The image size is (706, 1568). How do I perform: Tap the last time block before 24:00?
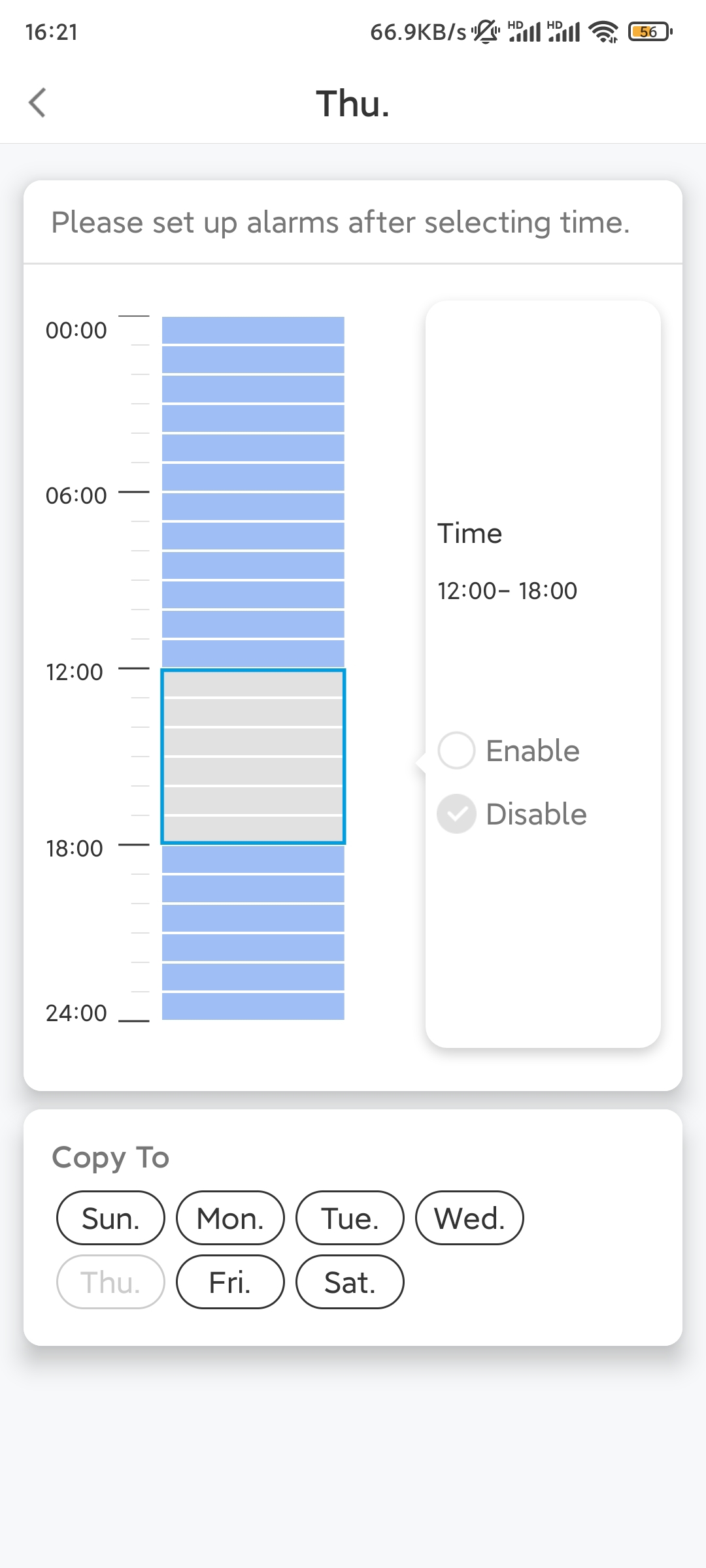pos(253,1006)
